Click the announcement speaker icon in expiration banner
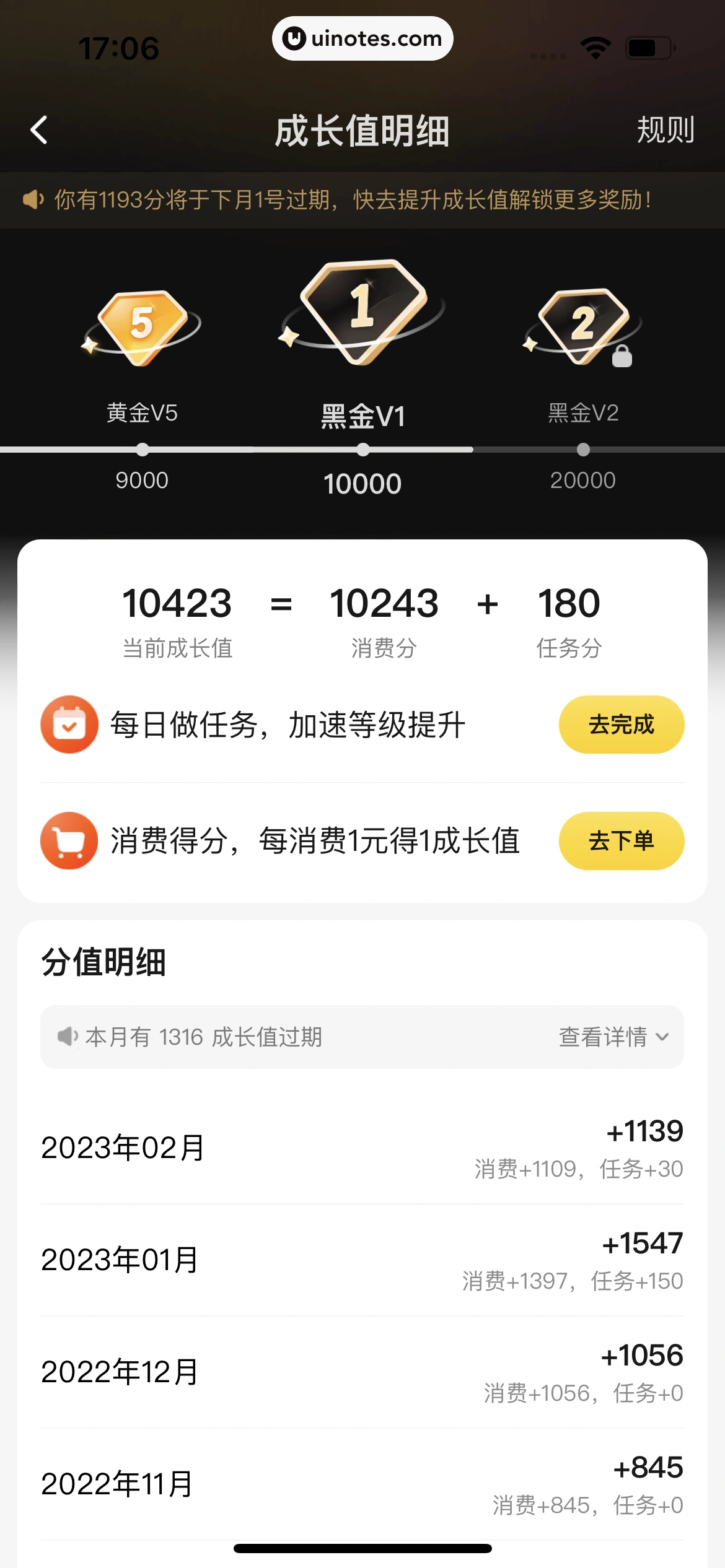Image resolution: width=725 pixels, height=1568 pixels. 32,199
